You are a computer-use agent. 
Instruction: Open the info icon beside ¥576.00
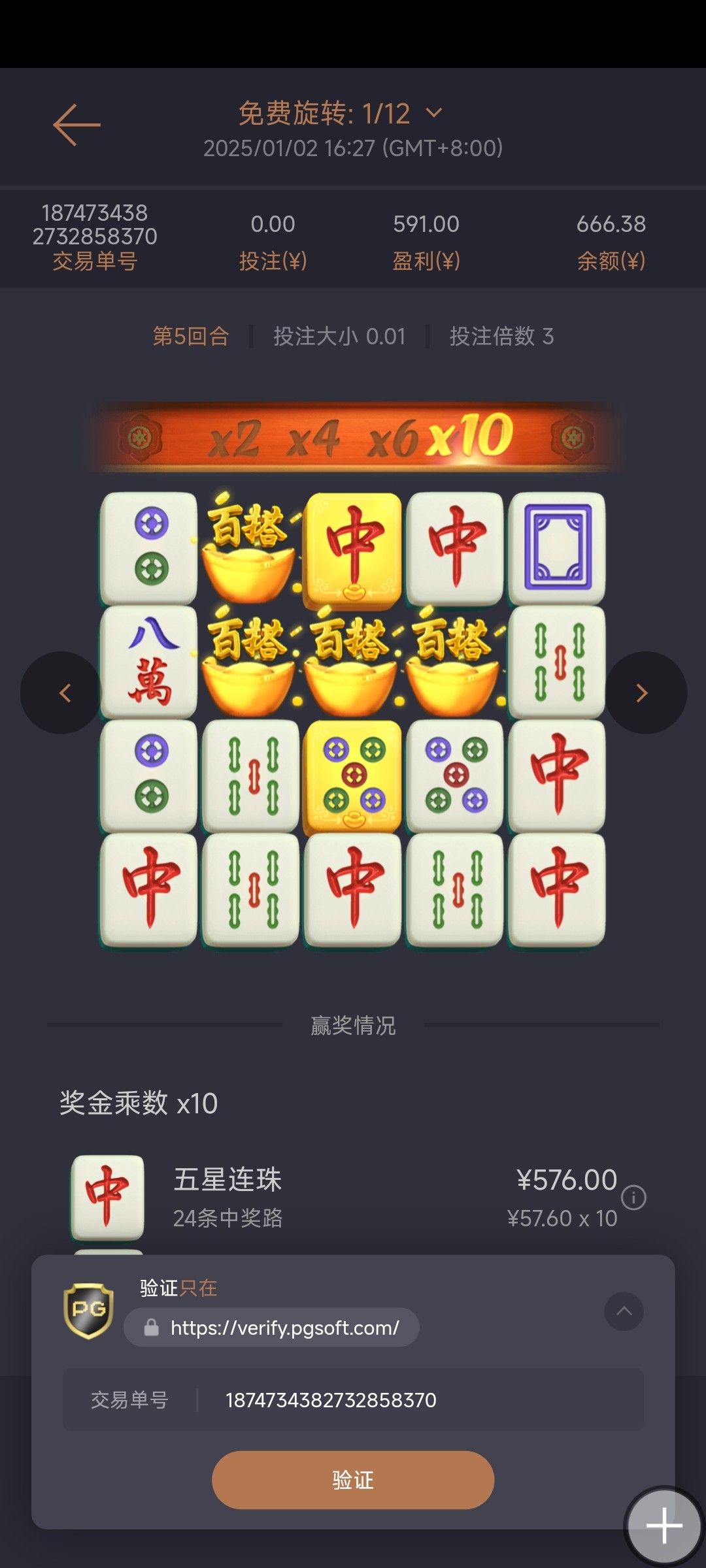(633, 1198)
